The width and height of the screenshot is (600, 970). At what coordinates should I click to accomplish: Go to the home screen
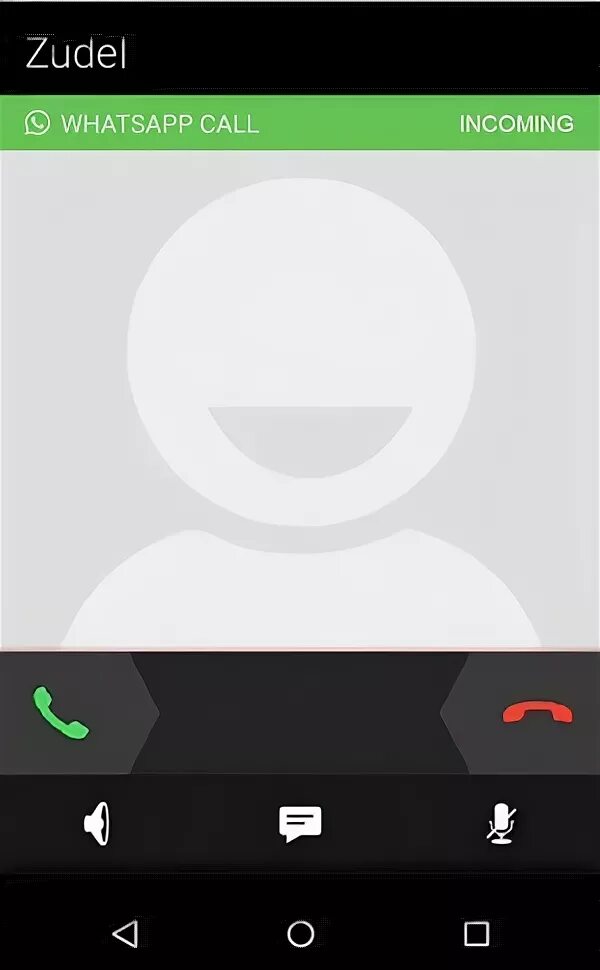(x=300, y=934)
